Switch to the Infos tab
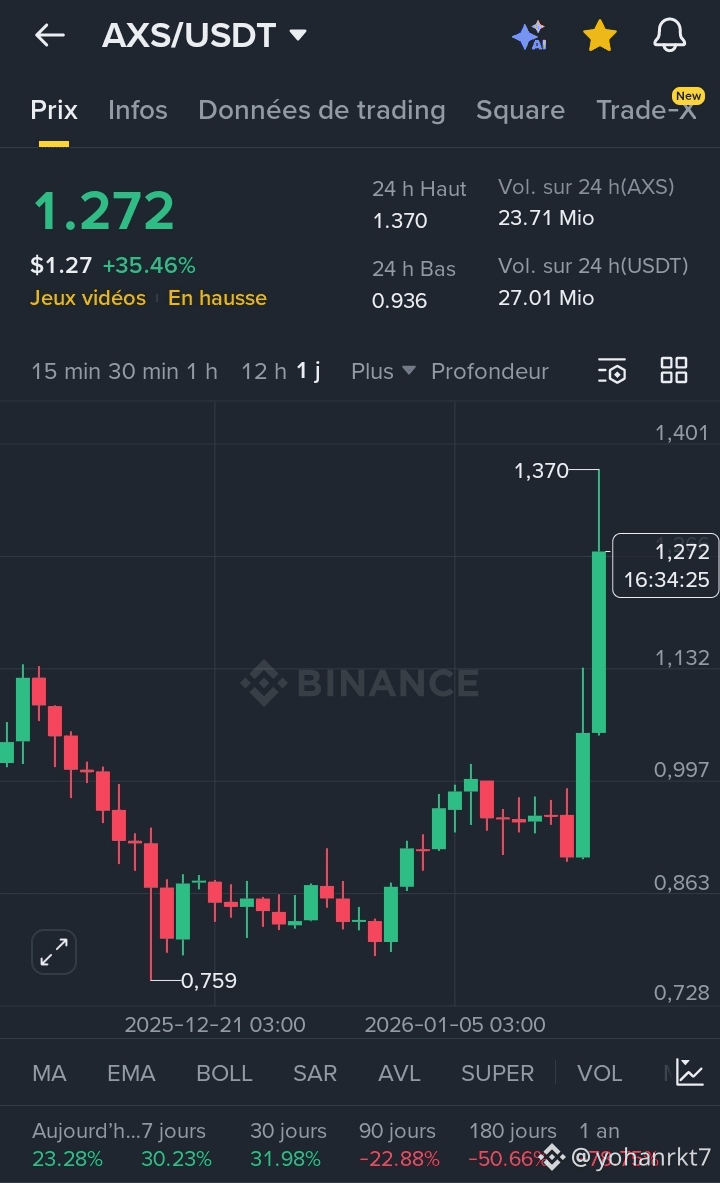This screenshot has width=720, height=1183. point(137,110)
